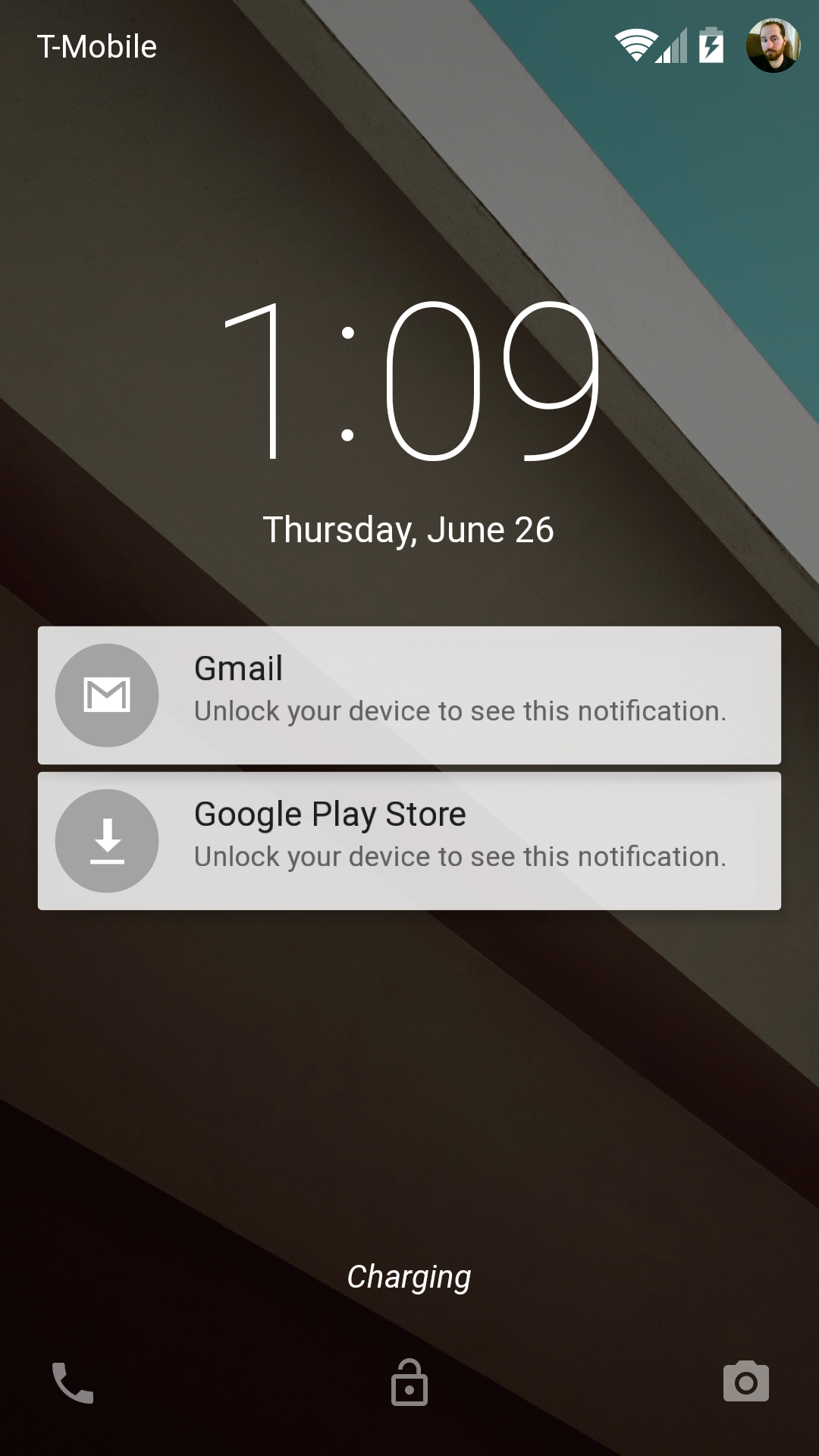Open the Gmail notification card
The height and width of the screenshot is (1456, 819).
click(409, 695)
